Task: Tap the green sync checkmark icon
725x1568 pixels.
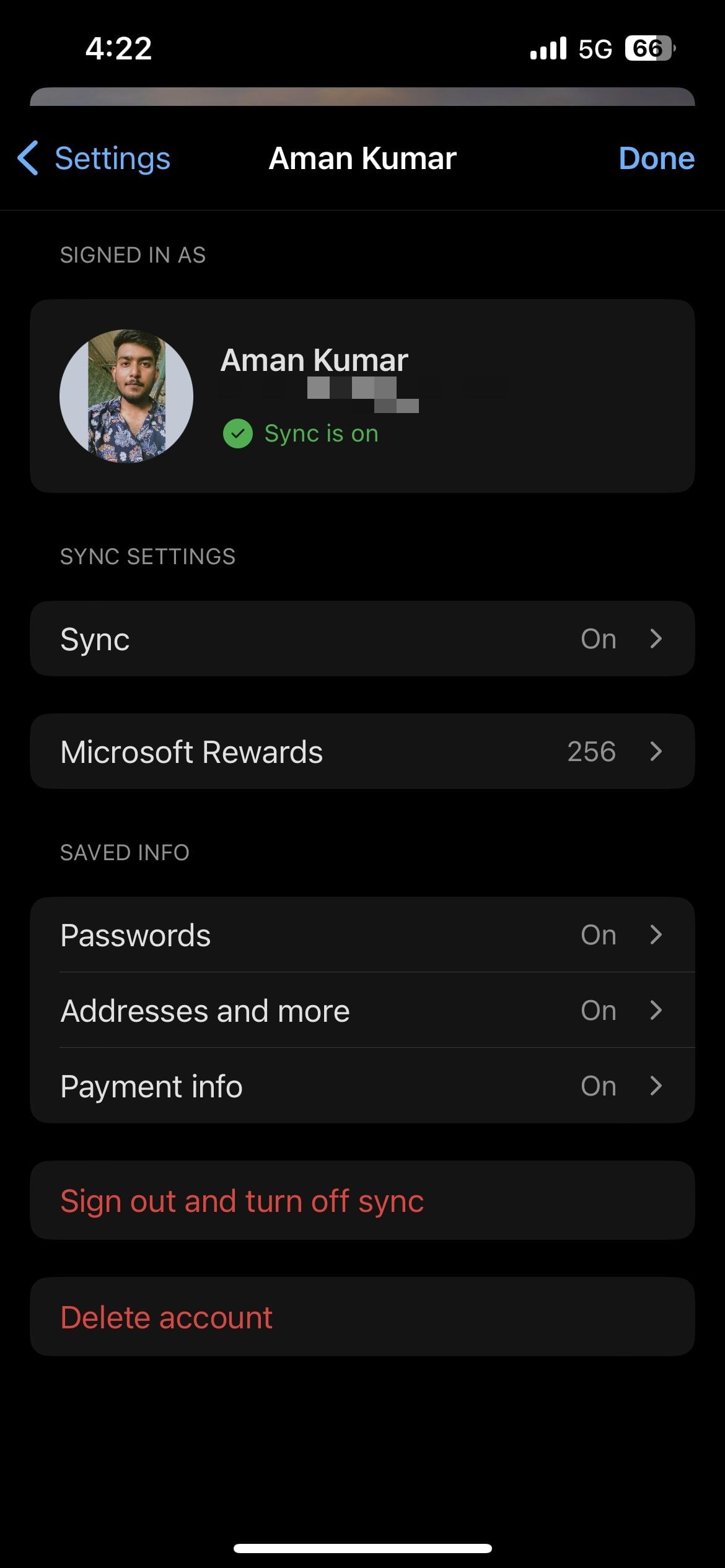Action: (x=239, y=434)
